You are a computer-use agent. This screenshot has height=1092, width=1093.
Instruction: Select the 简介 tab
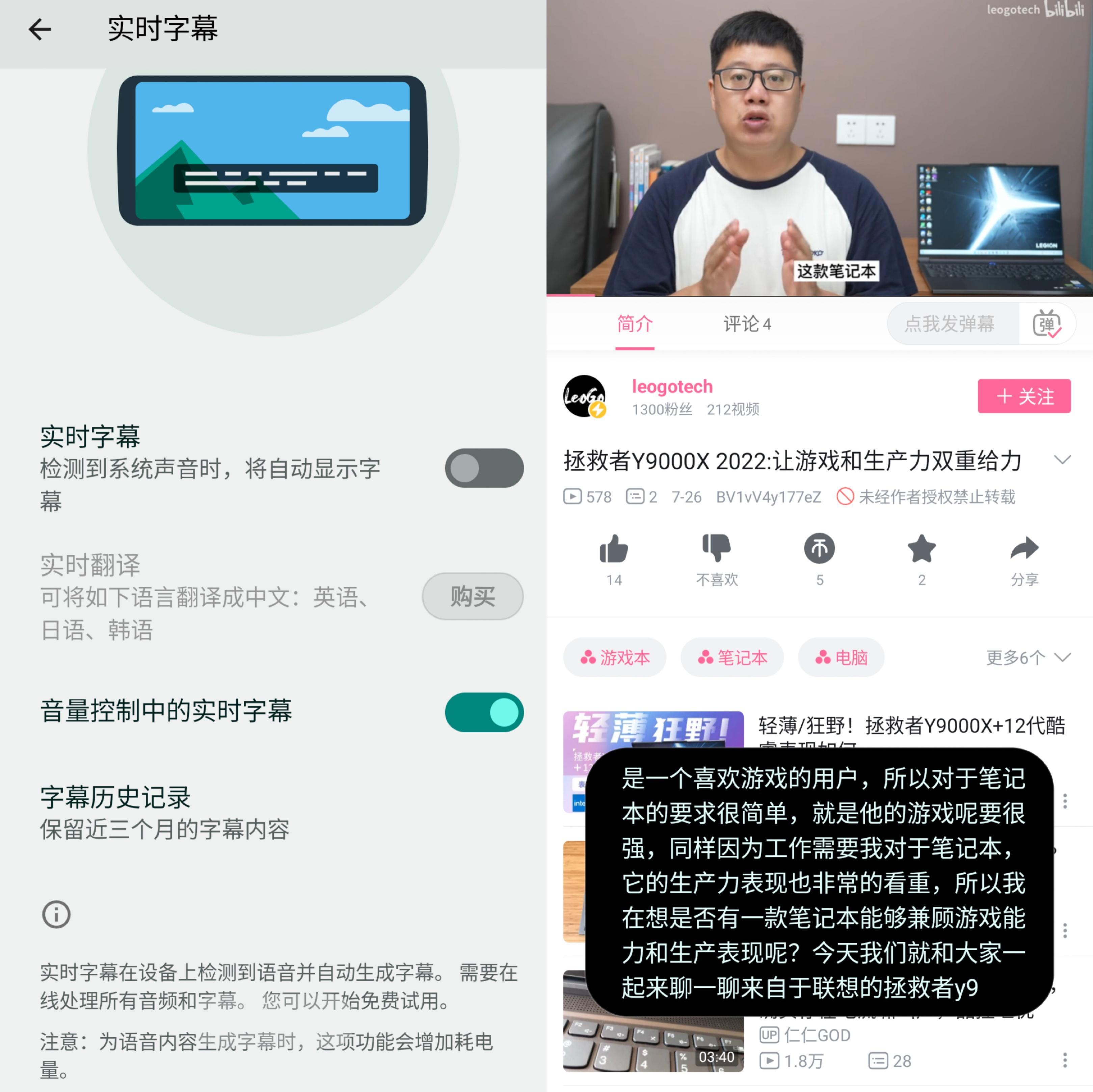tap(635, 324)
